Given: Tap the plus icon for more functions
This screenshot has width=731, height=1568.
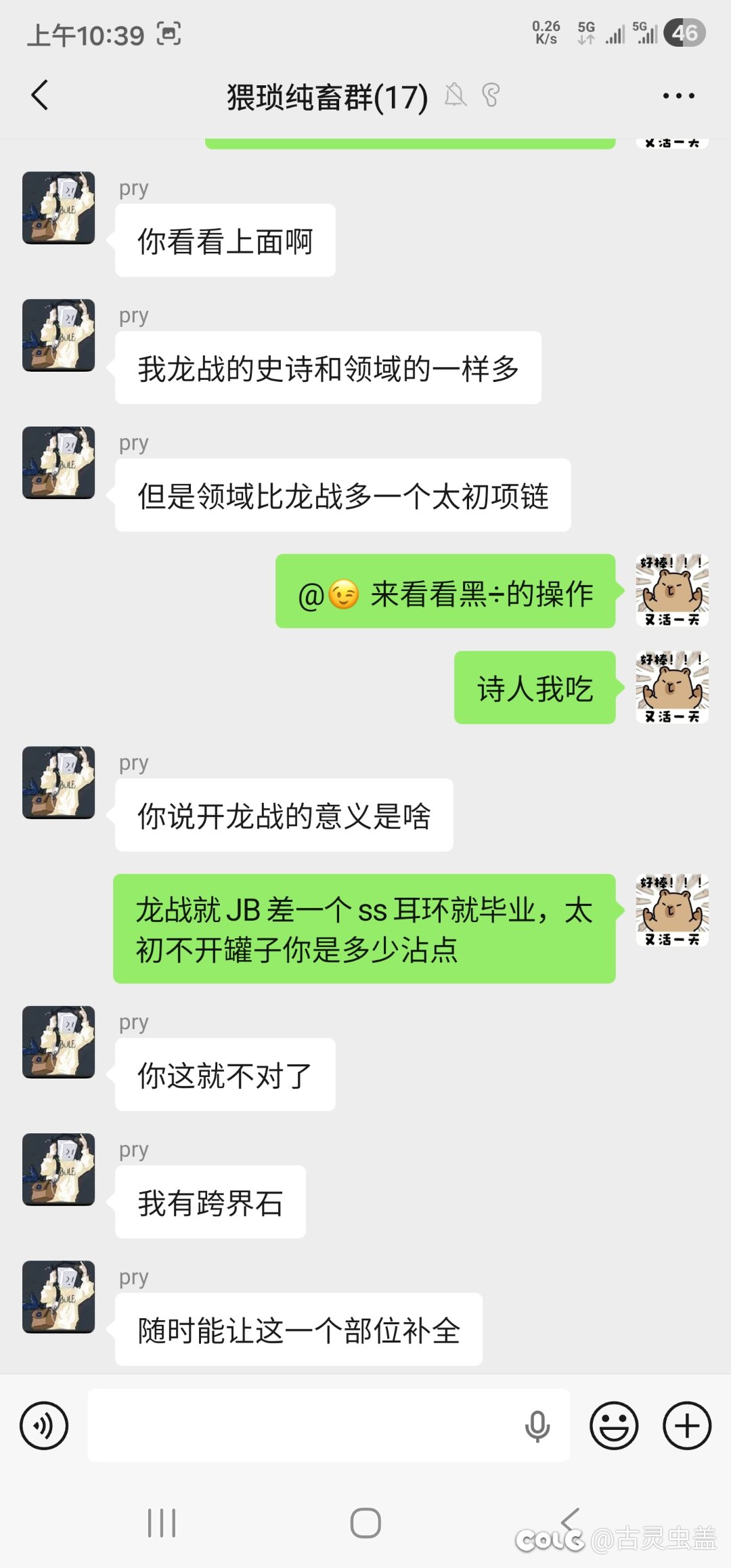Looking at the screenshot, I should 686,1425.
